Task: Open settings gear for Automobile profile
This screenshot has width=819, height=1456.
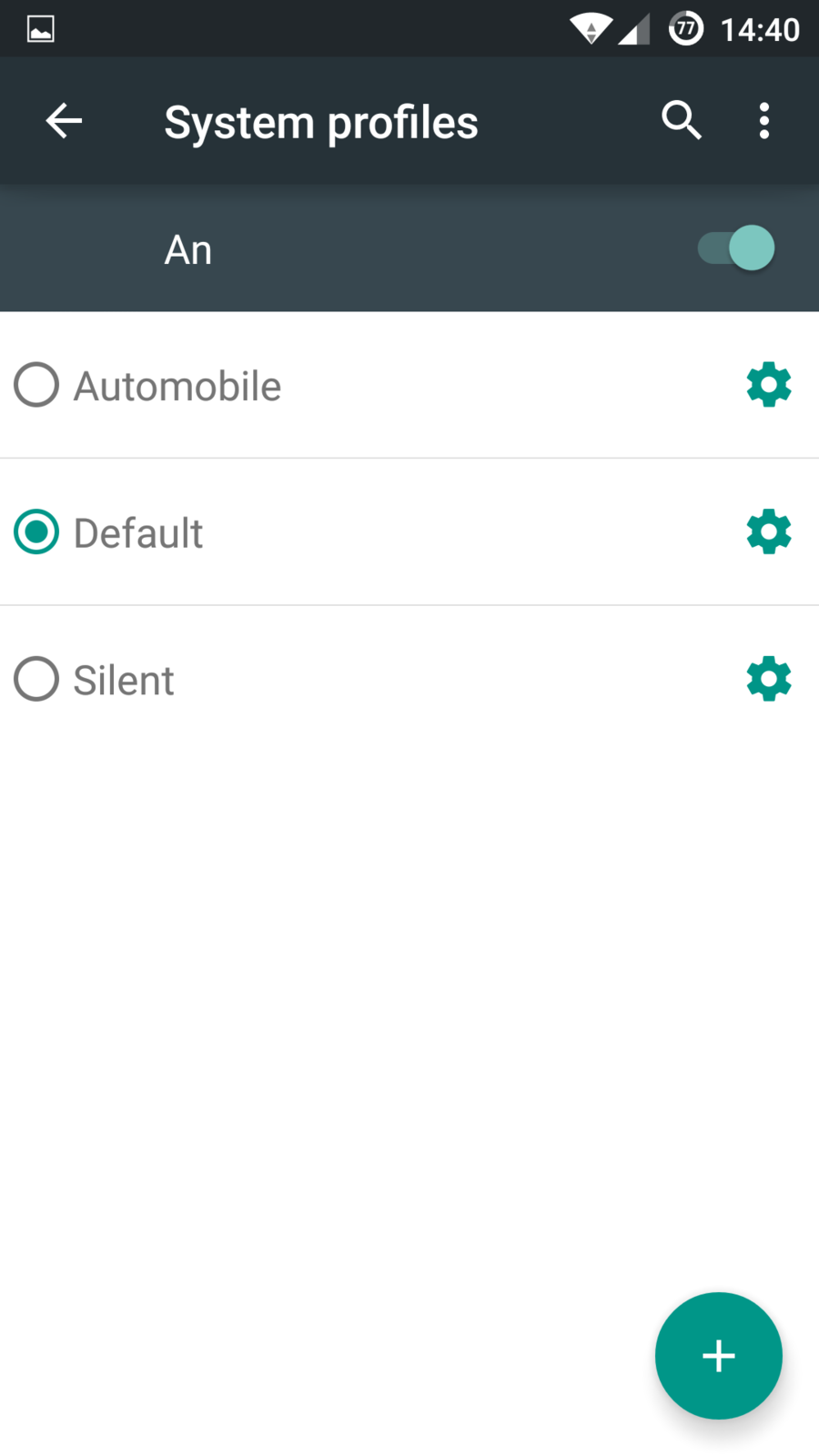Action: (769, 385)
